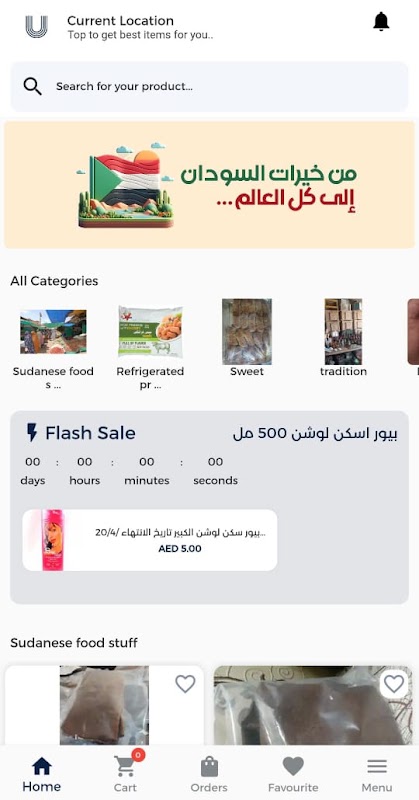Favourite the first Sudanese food stuff product
419x800 pixels.
click(185, 684)
